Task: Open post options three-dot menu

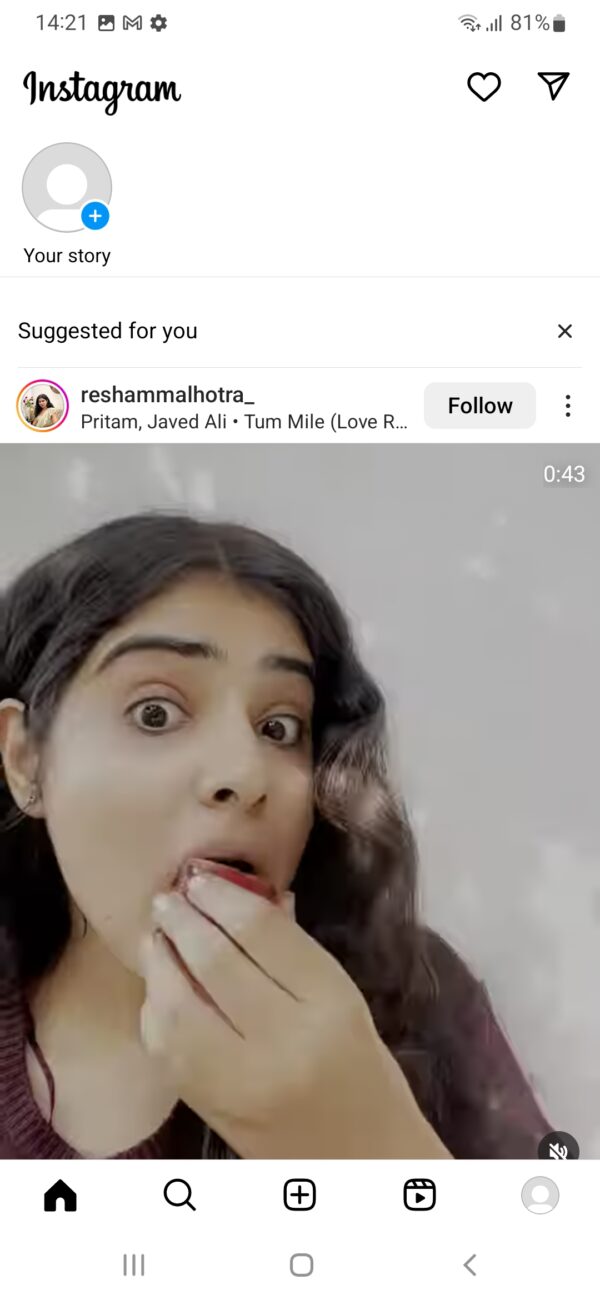Action: point(568,405)
